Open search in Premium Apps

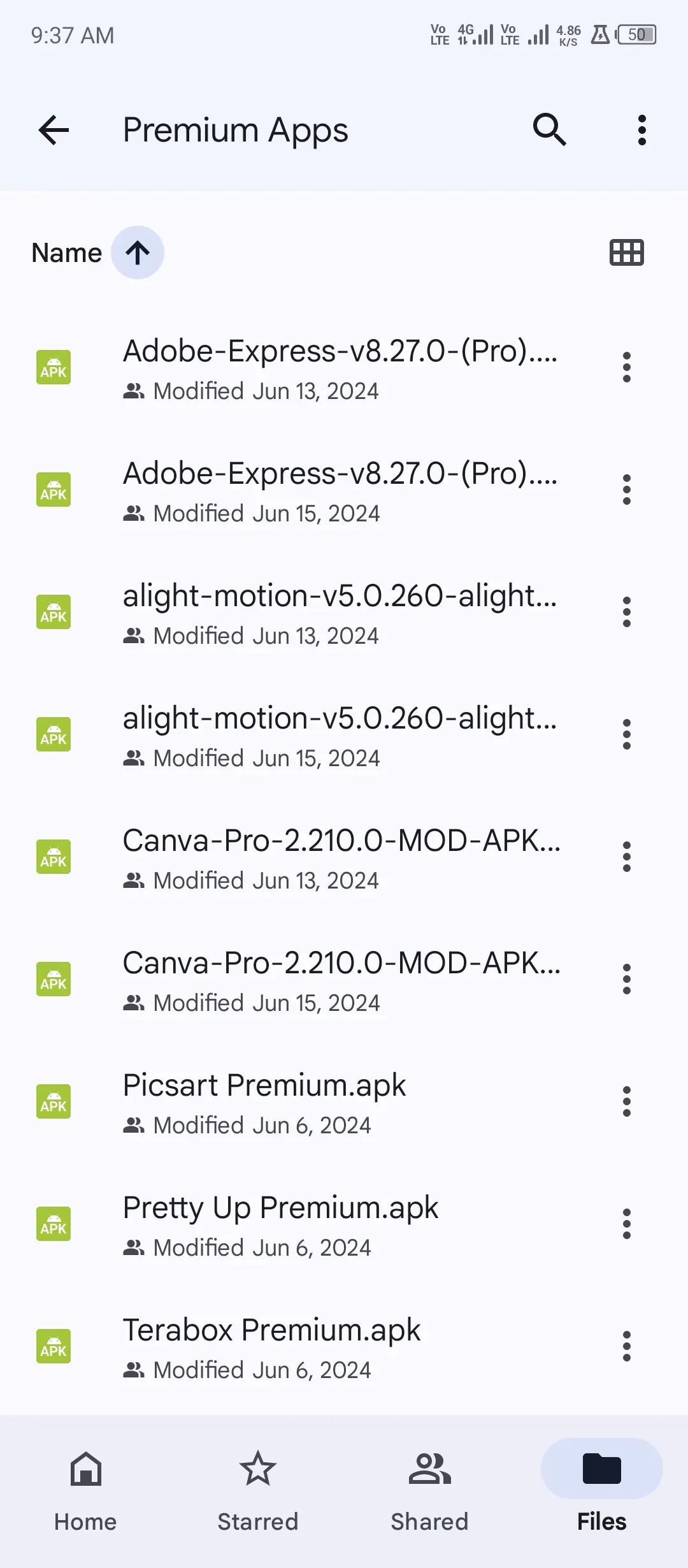[x=549, y=130]
